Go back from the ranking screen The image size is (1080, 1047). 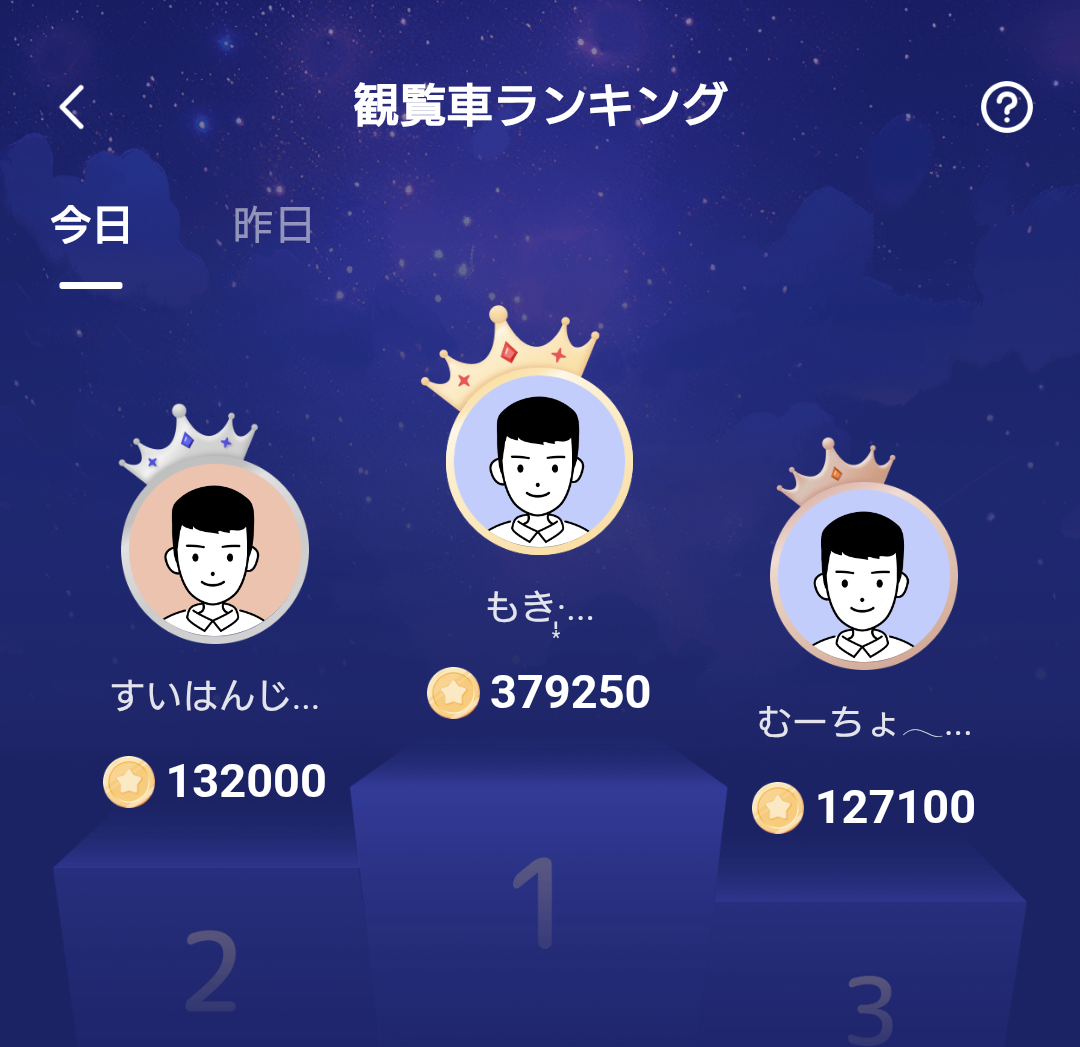pos(72,107)
